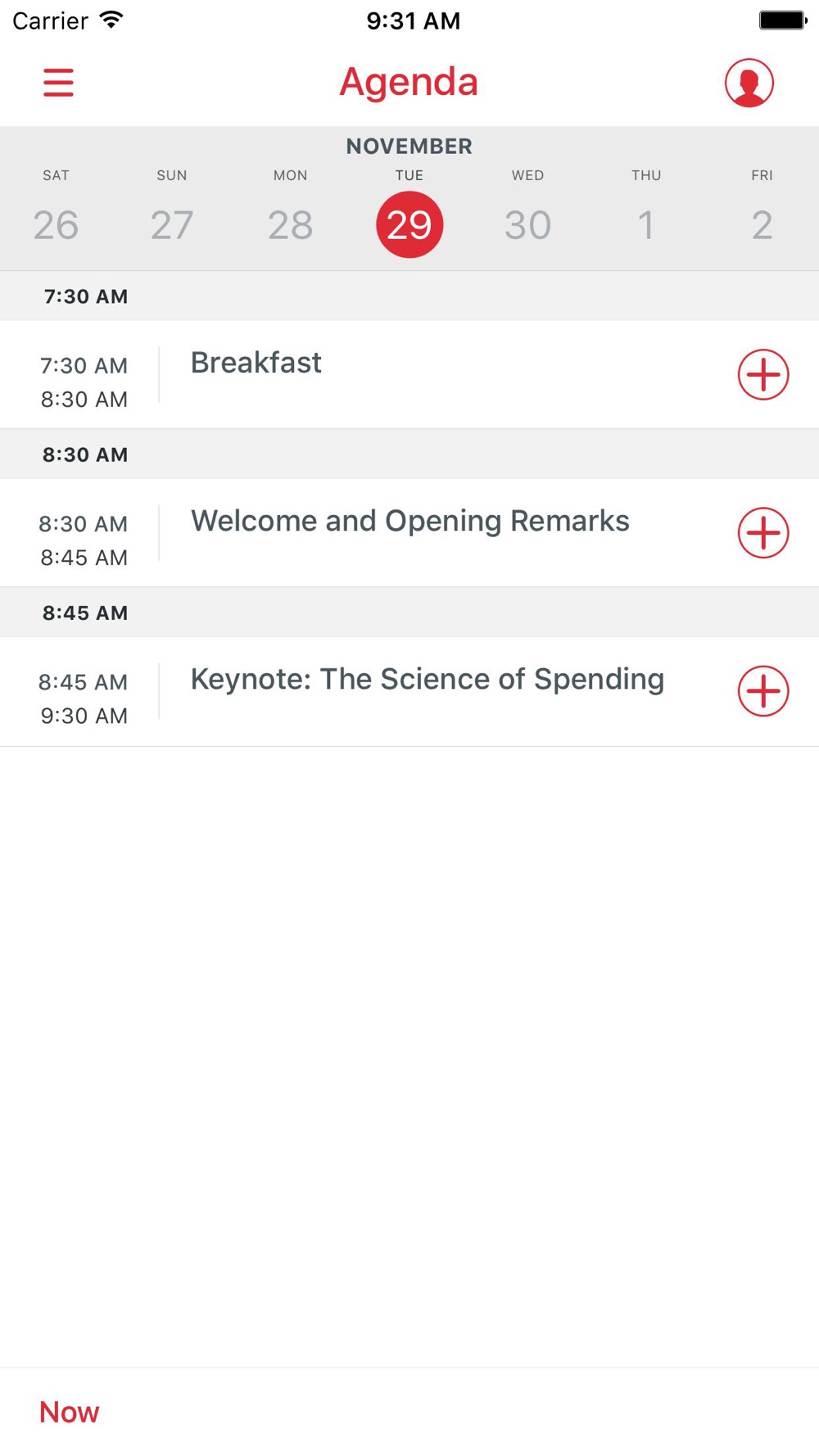Add the Keynote session to schedule
The height and width of the screenshot is (1456, 819).
pyautogui.click(x=763, y=690)
